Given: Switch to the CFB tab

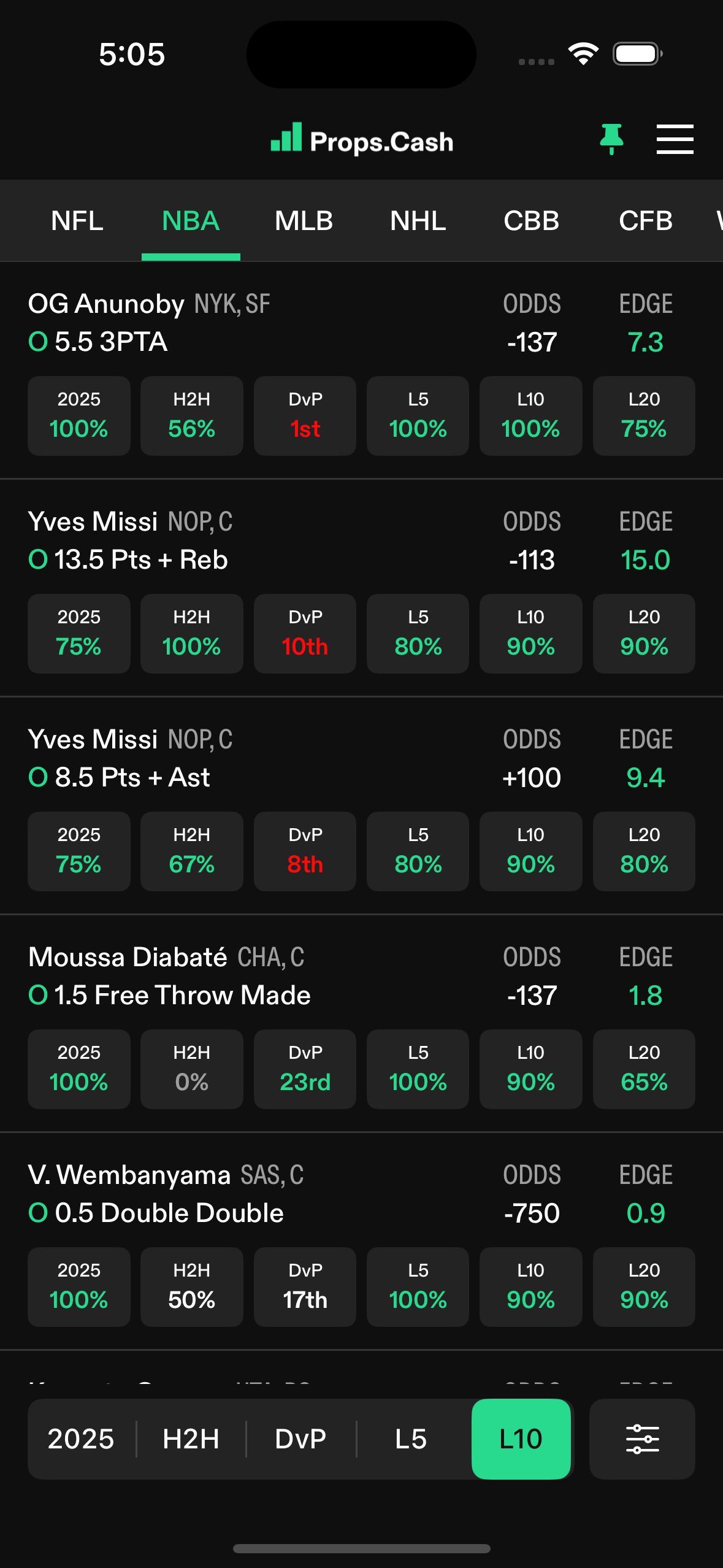Looking at the screenshot, I should [645, 220].
